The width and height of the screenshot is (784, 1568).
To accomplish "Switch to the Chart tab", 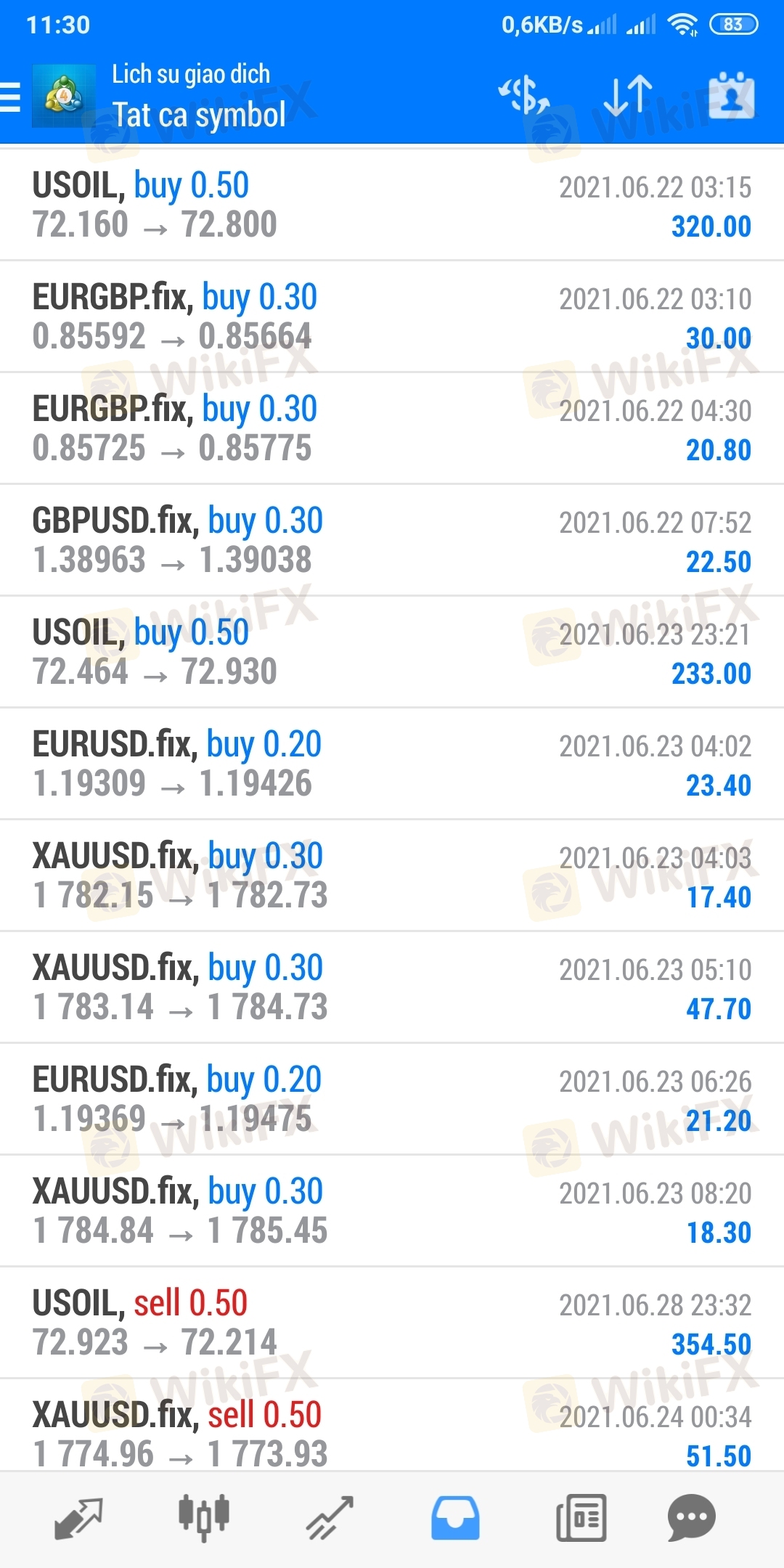I will (x=204, y=1519).
